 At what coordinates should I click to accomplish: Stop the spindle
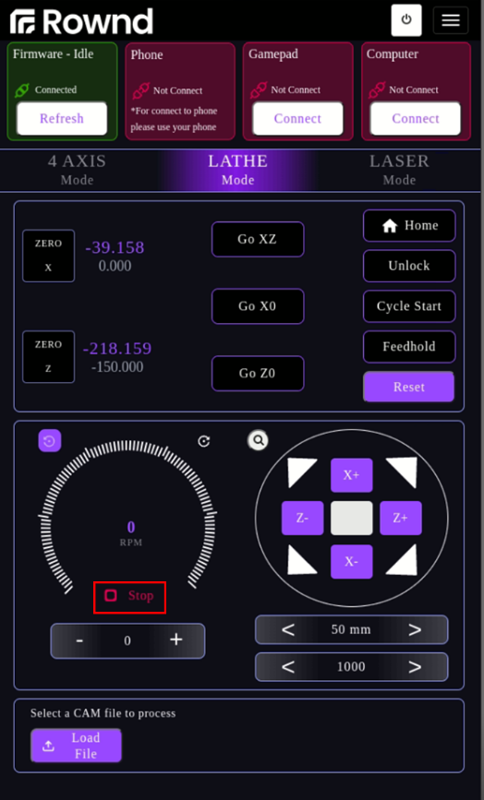(130, 596)
